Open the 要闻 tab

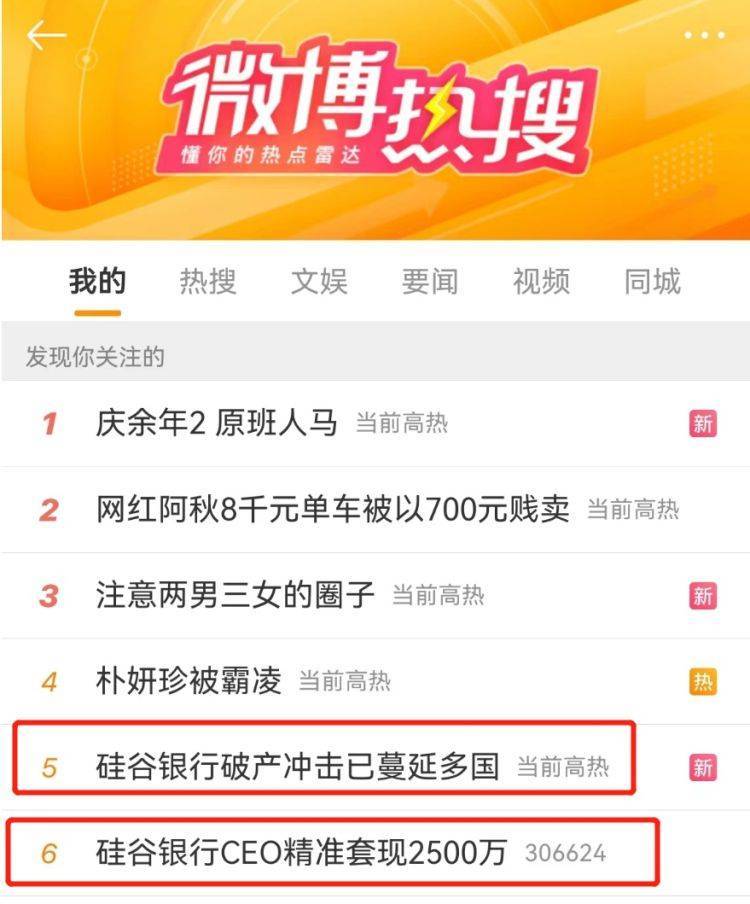pos(430,281)
